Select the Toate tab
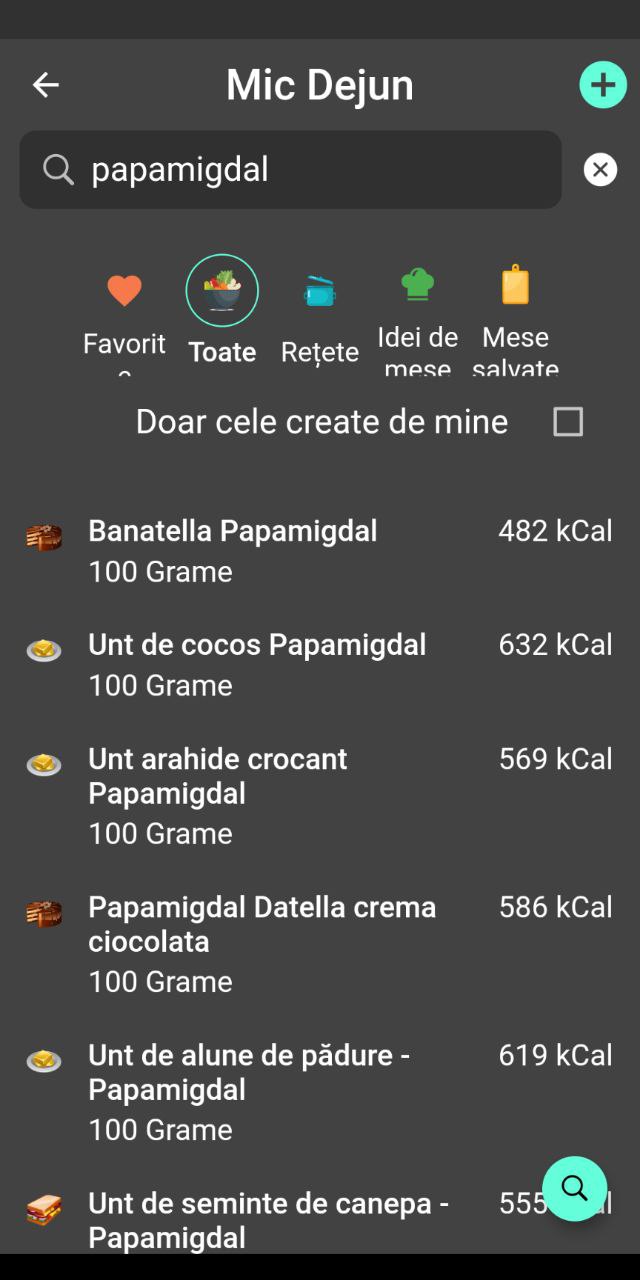Screen dimensions: 640x1280 222,310
